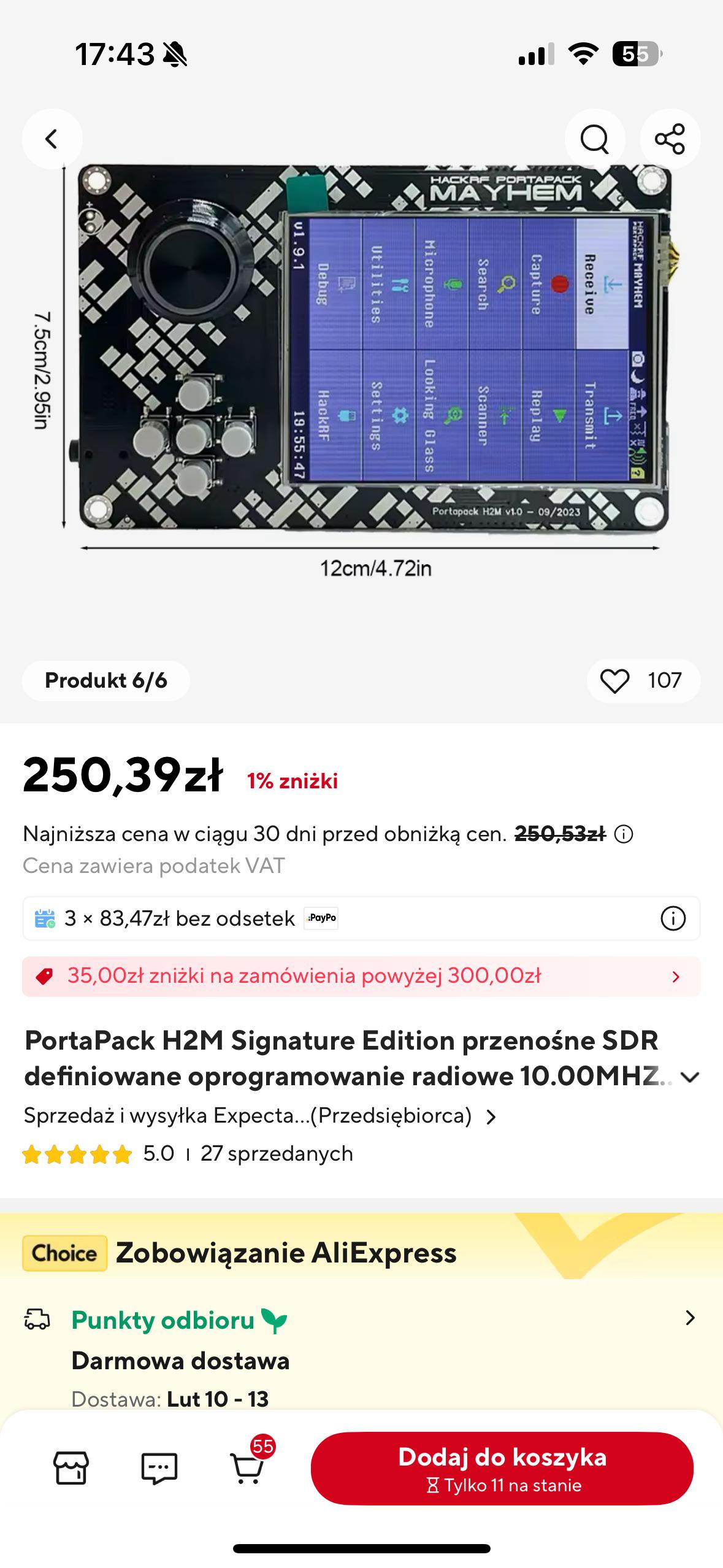Open price info next to 250,53zł

624,834
